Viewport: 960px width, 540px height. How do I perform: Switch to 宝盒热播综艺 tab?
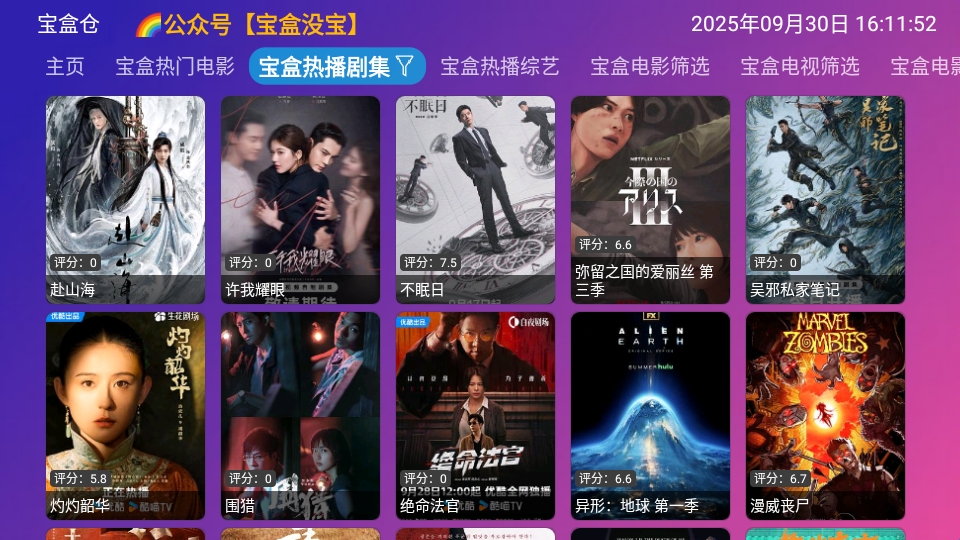coord(499,67)
